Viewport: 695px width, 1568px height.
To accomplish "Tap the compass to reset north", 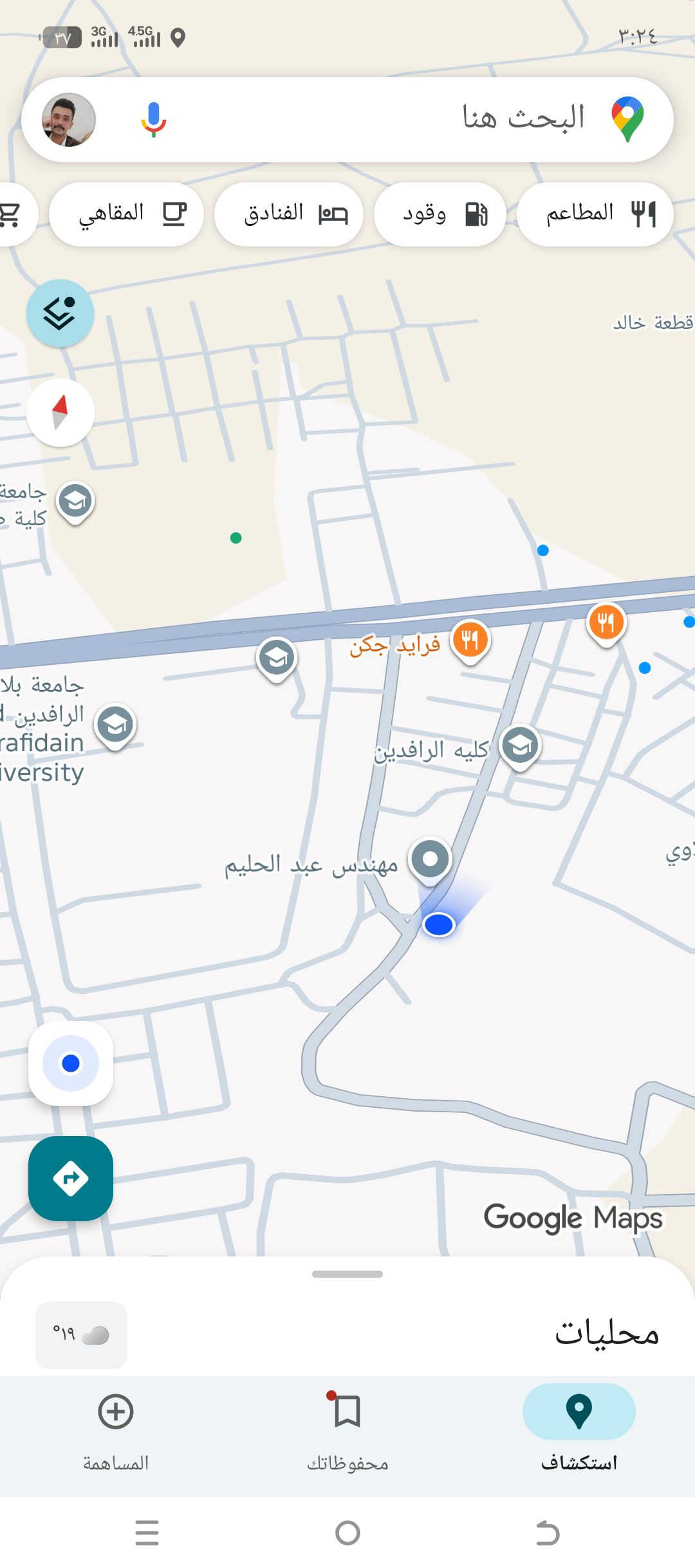I will coord(60,413).
